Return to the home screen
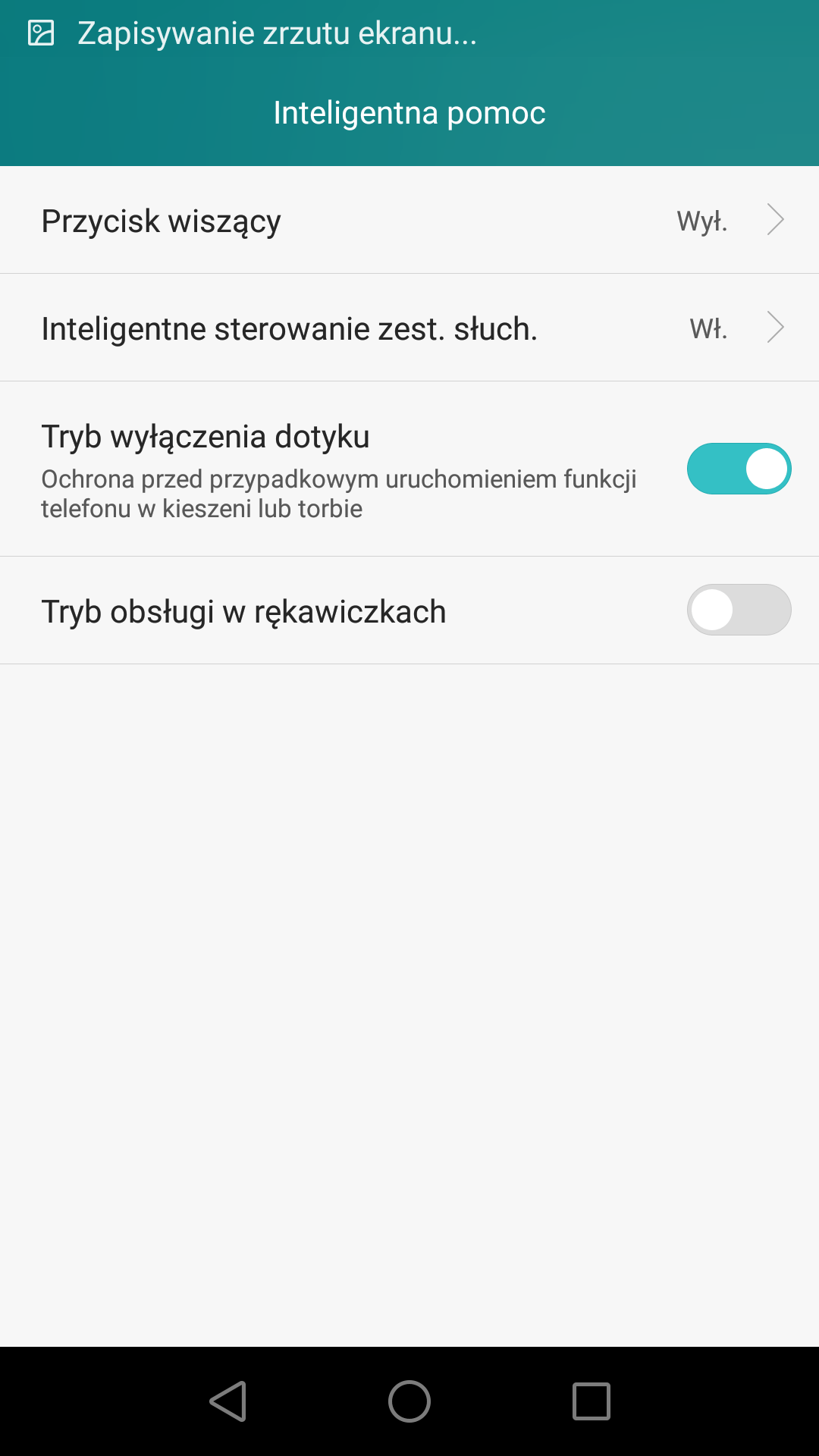The image size is (819, 1456). click(x=409, y=1401)
